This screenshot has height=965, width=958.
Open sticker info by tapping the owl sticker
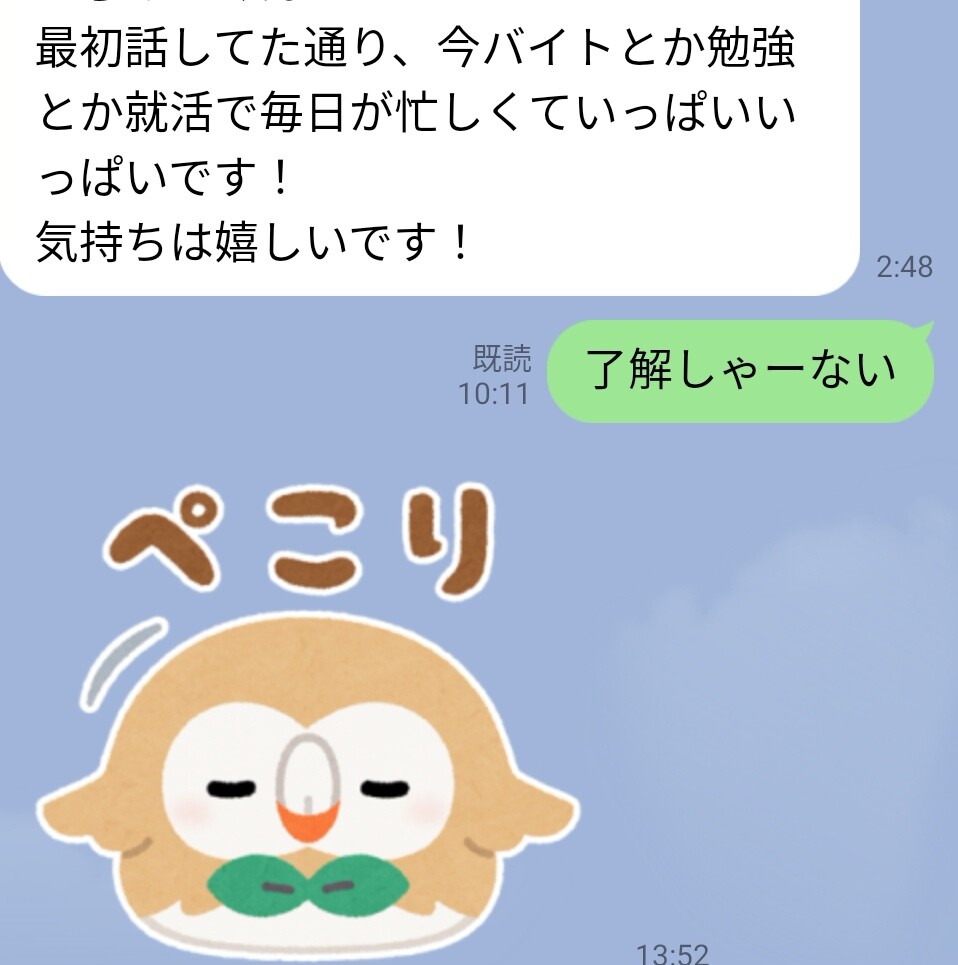(x=300, y=780)
